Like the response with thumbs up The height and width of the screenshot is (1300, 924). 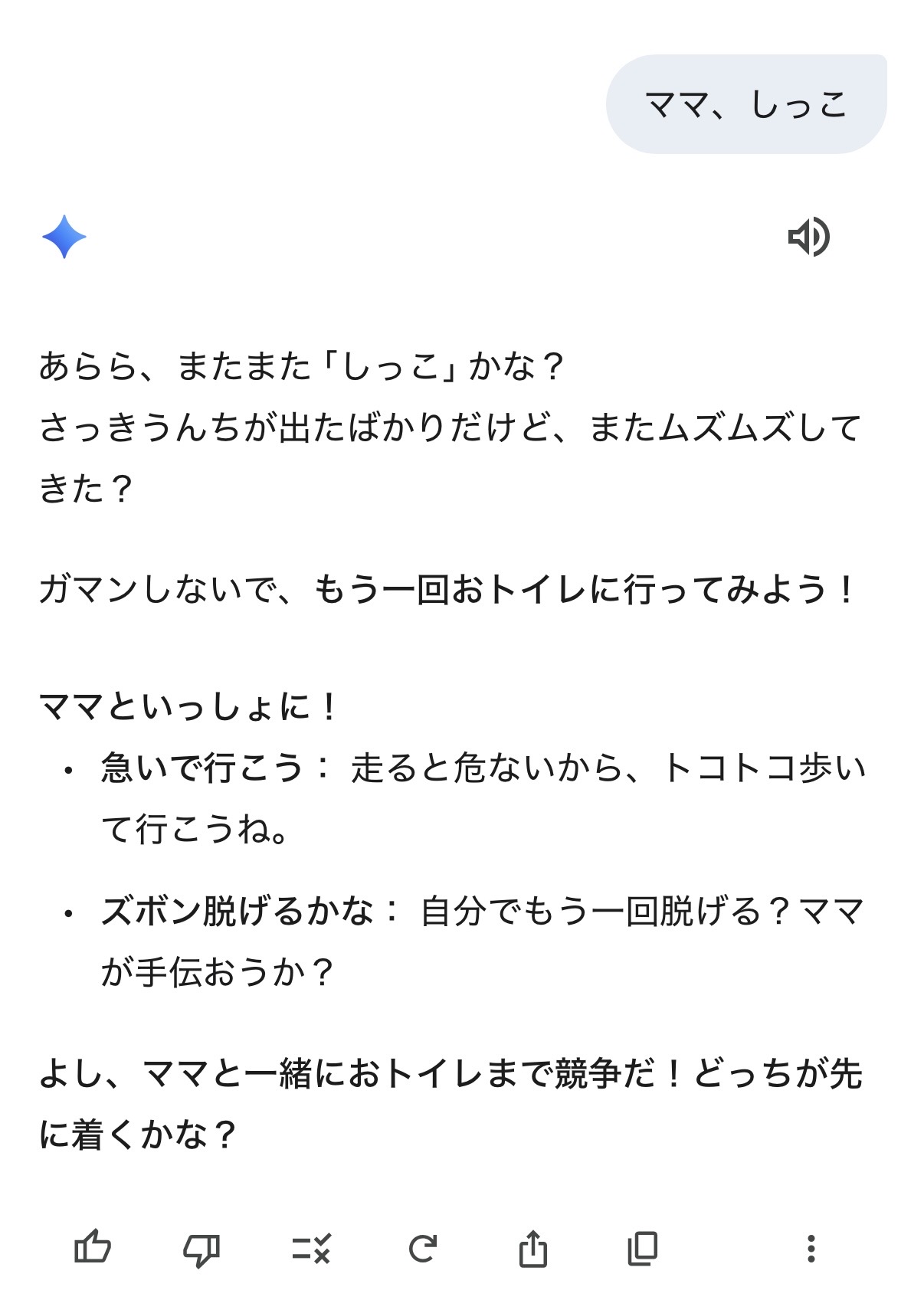93,1249
